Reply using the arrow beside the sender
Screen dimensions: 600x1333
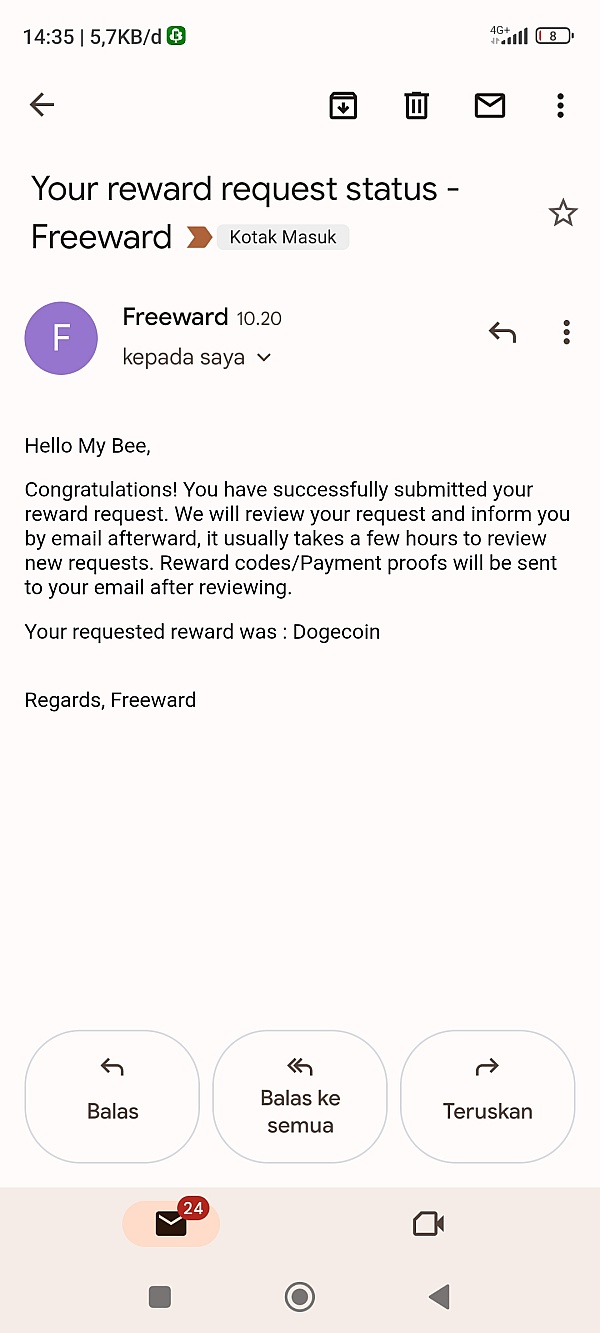502,332
